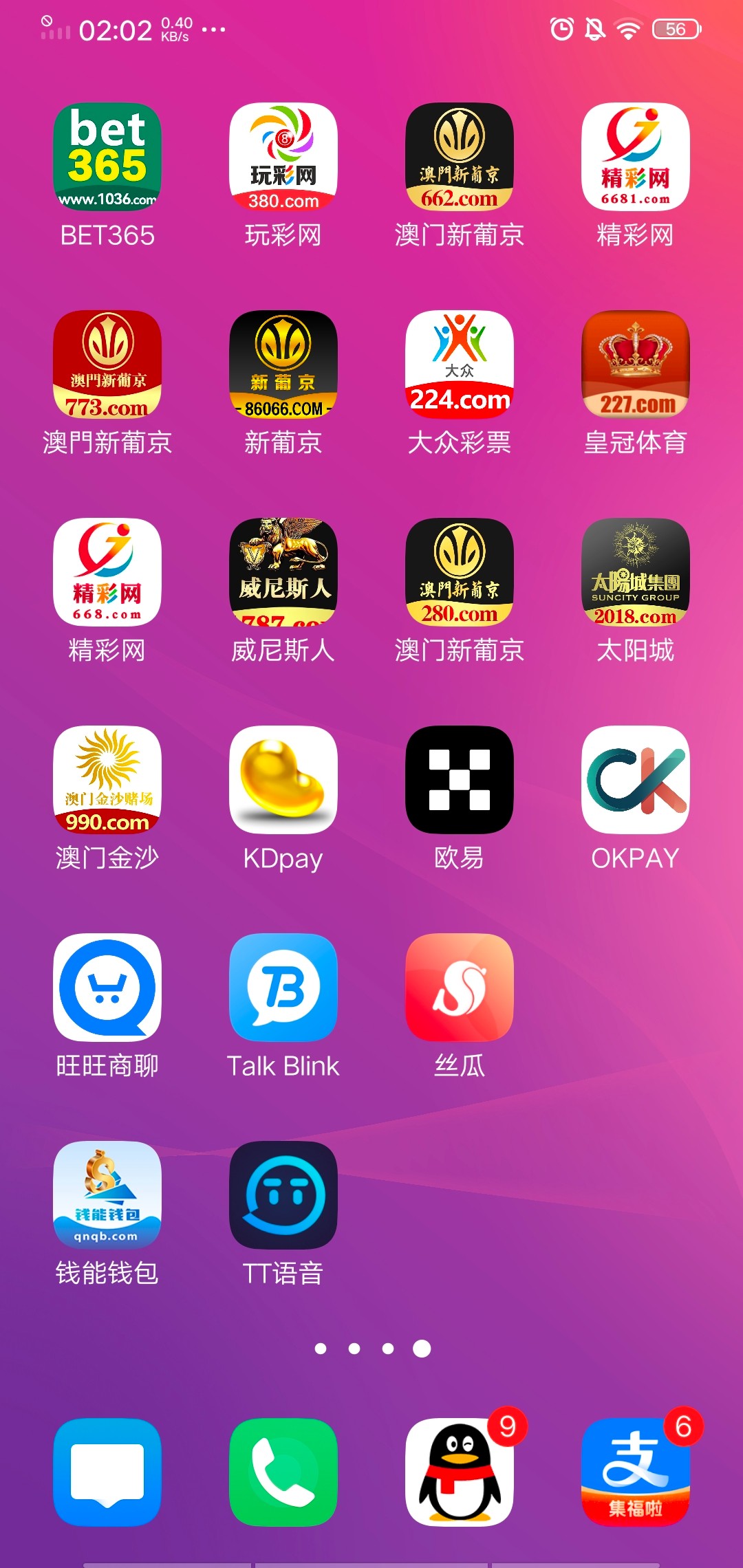Viewport: 743px width, 1568px height.
Task: Open Alipay with 6 notifications
Action: (x=635, y=1472)
